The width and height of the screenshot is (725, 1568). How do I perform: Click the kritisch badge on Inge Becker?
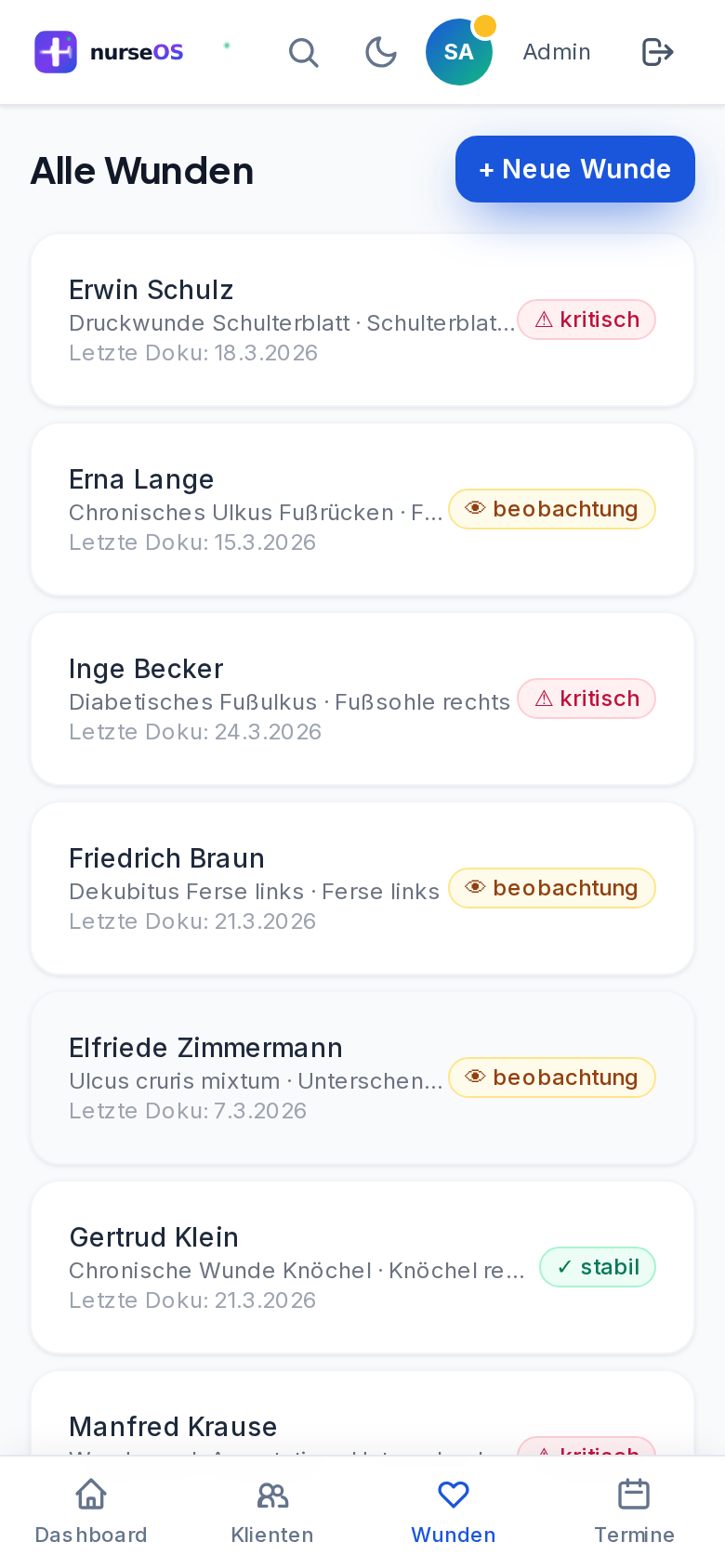[586, 699]
